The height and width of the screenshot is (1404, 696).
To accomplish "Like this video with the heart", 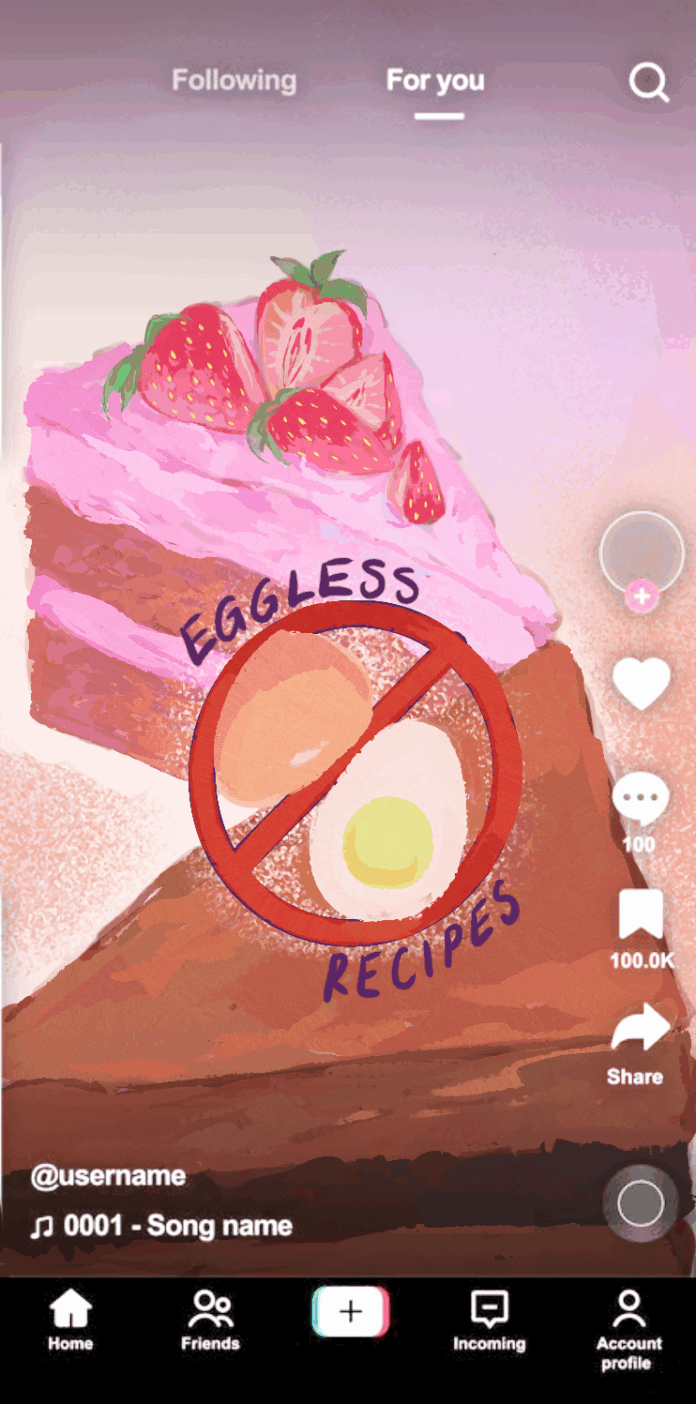I will tap(641, 684).
